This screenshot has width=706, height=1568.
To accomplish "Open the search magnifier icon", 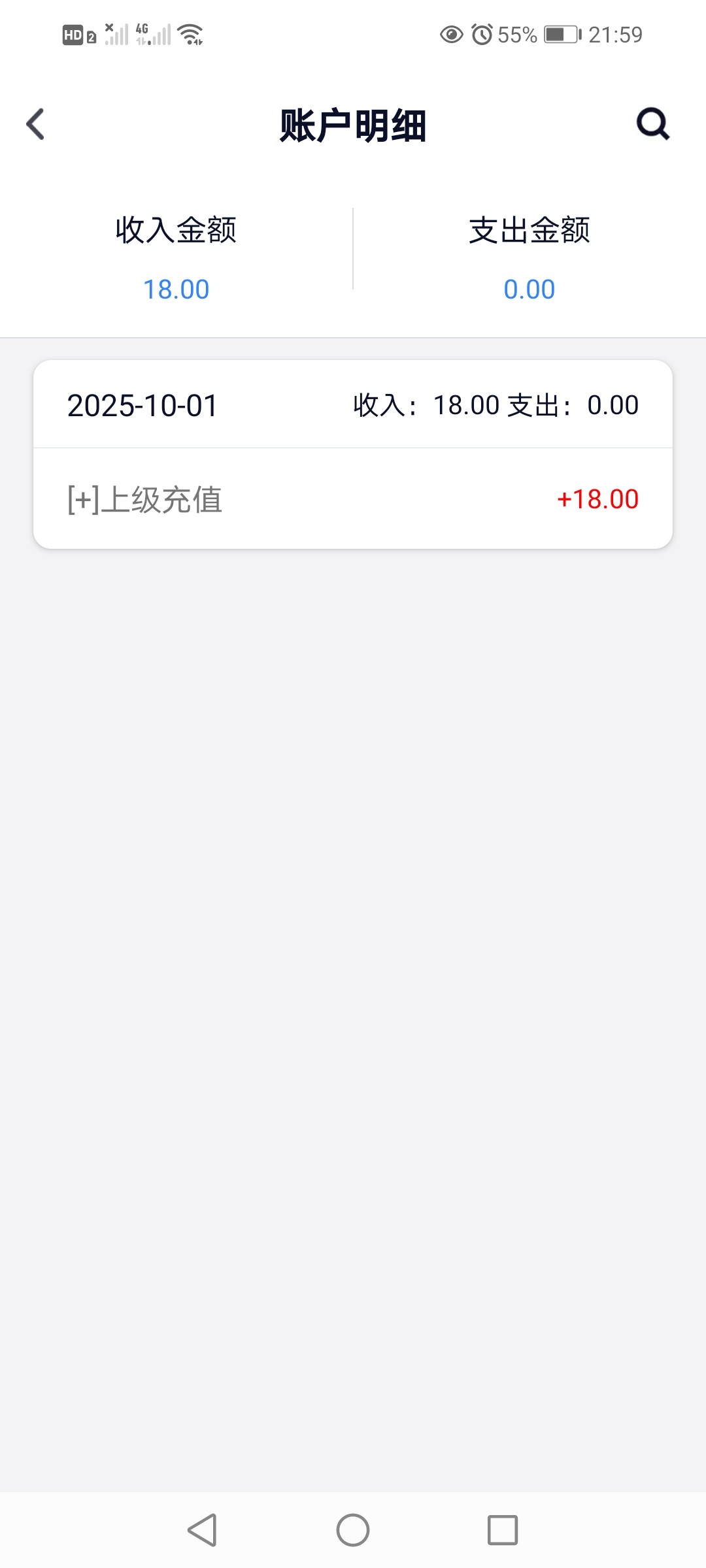I will coord(652,123).
